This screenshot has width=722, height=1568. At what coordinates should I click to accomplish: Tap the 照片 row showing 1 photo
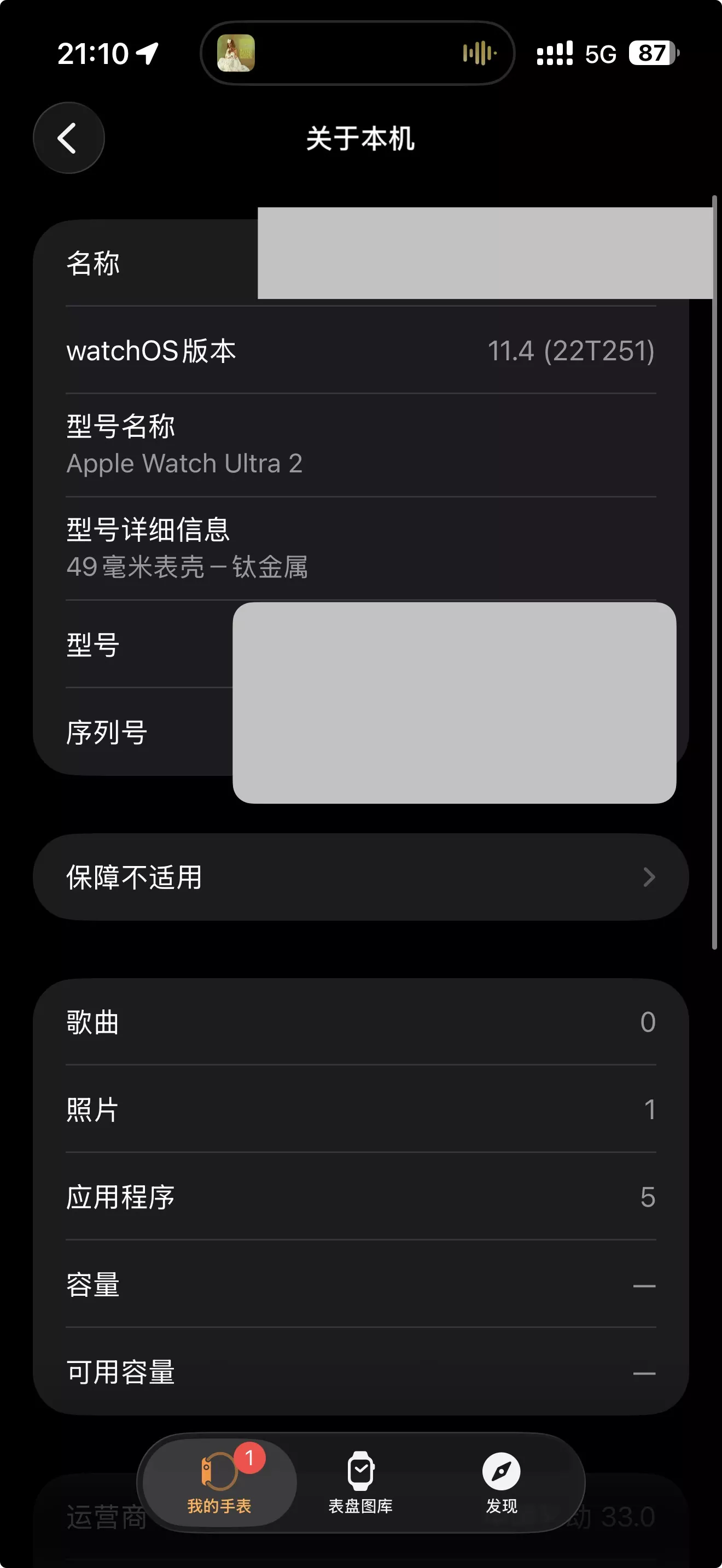pyautogui.click(x=361, y=1111)
